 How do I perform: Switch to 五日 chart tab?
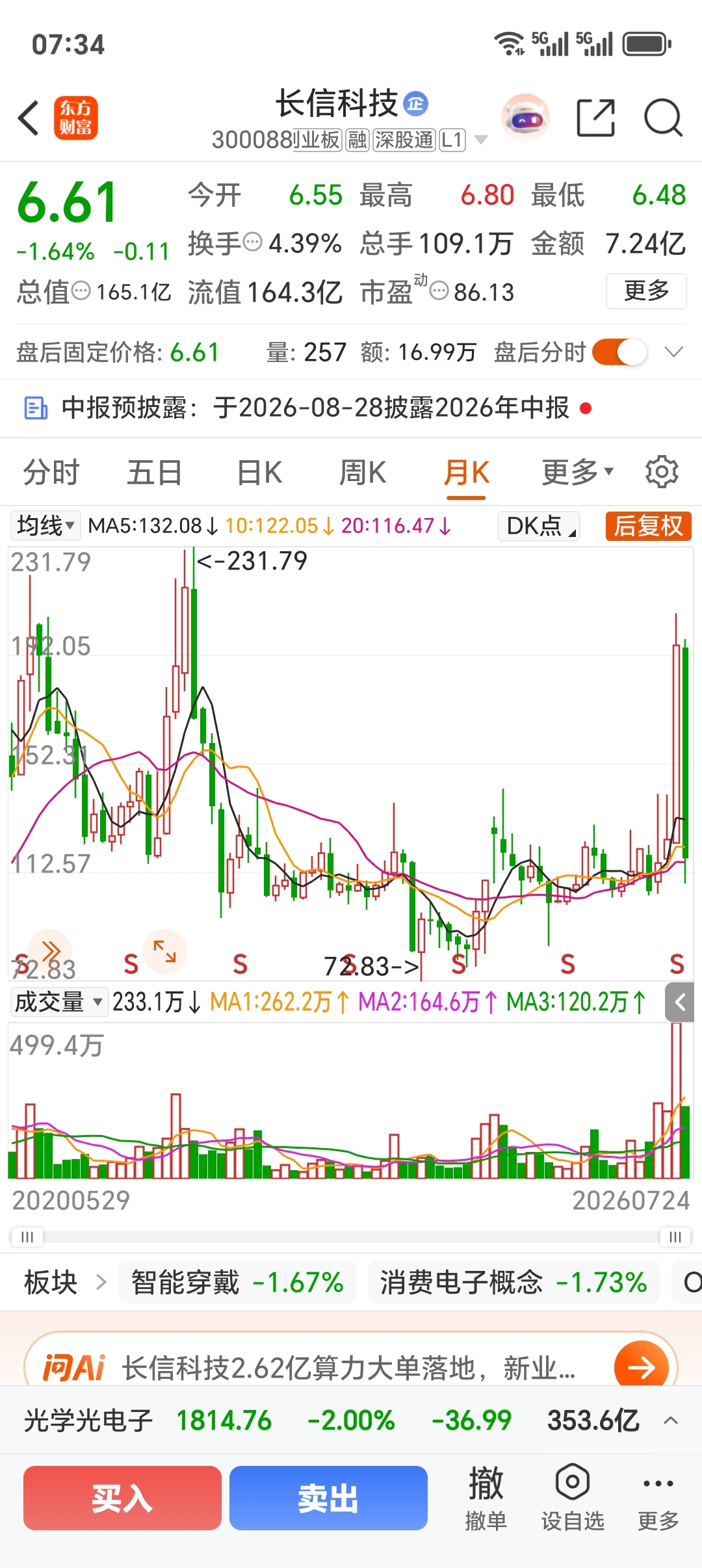[x=155, y=473]
